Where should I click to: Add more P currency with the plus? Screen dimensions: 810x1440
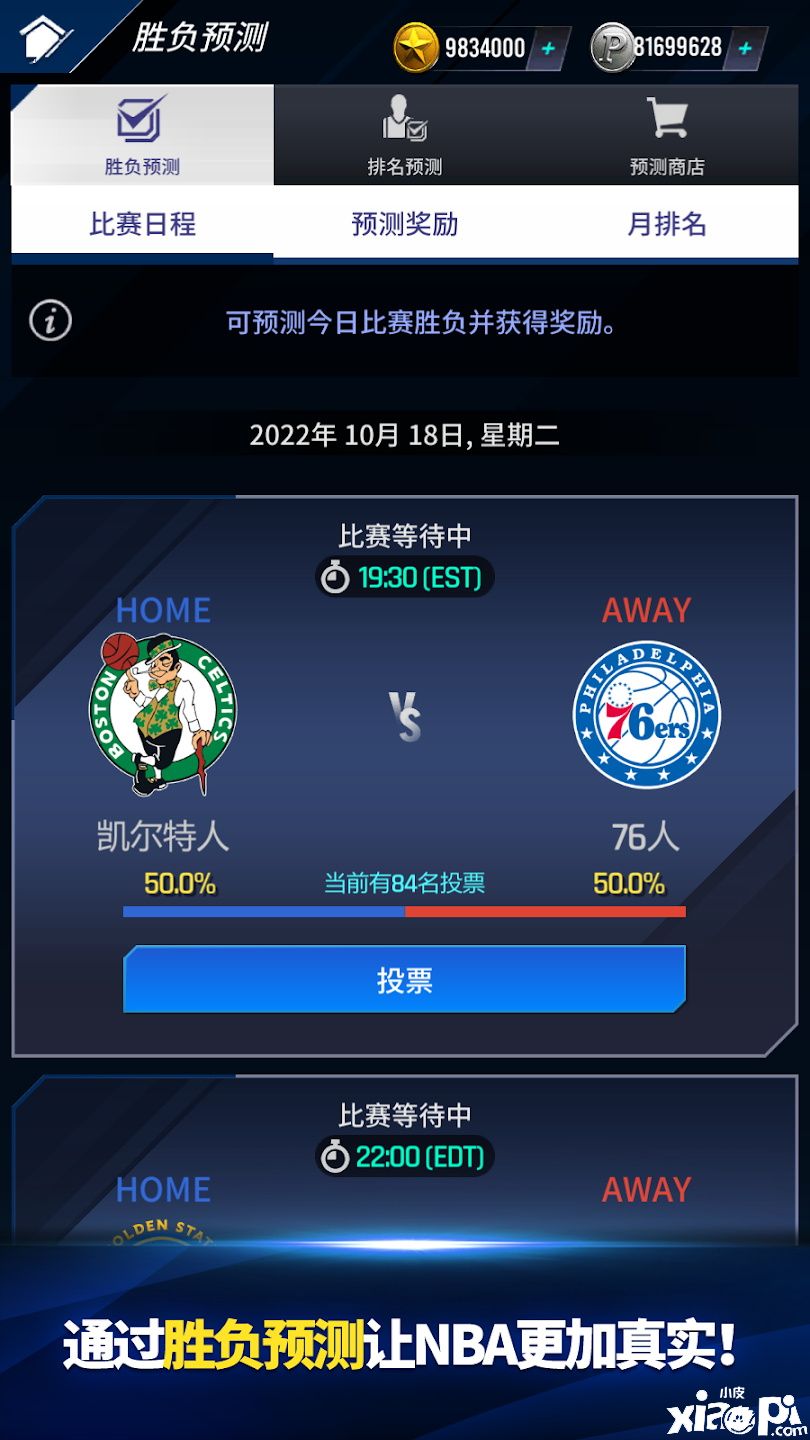(x=744, y=48)
